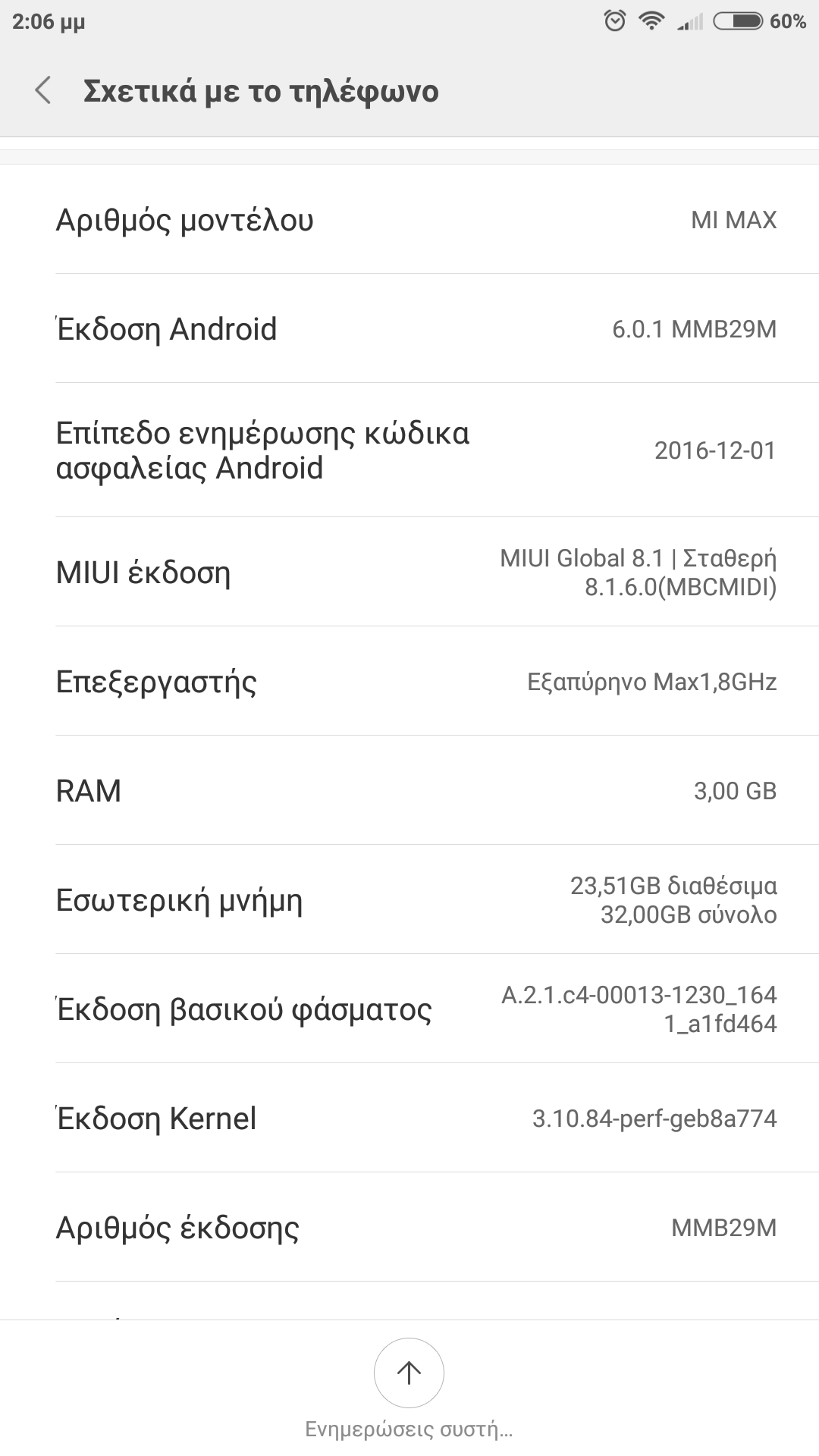Go back from Σχετικά με το τηλέφωνο
Viewport: 819px width, 1456px height.
[43, 90]
